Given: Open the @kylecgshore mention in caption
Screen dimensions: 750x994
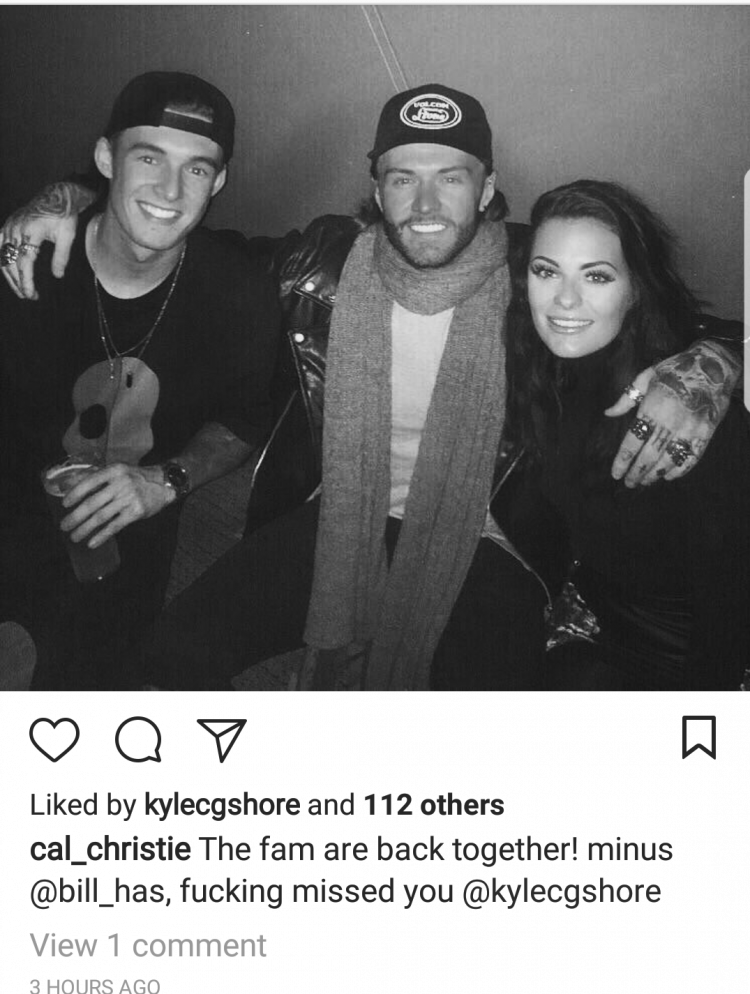Looking at the screenshot, I should tap(560, 891).
